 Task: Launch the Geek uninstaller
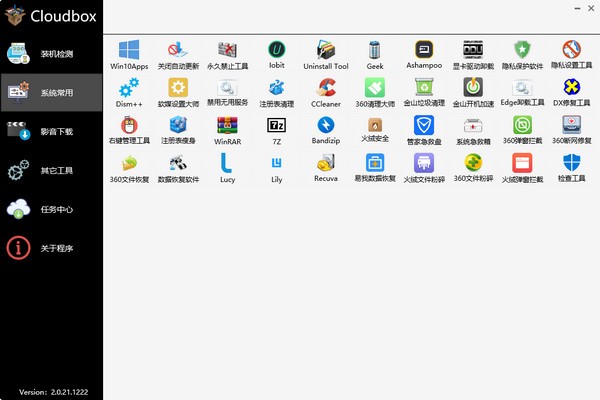(375, 53)
